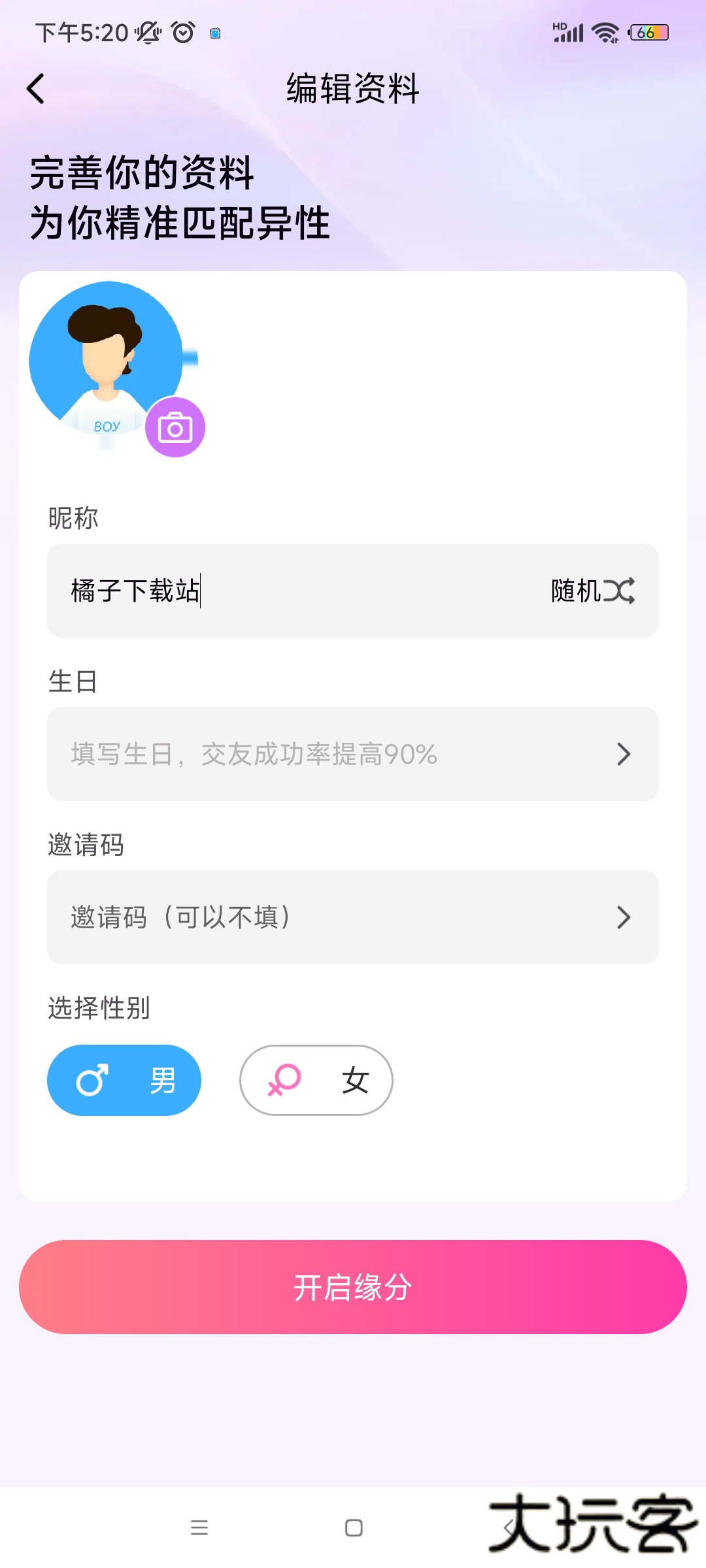Expand the birthday picker via its chevron
This screenshot has width=706, height=1568.
click(624, 754)
